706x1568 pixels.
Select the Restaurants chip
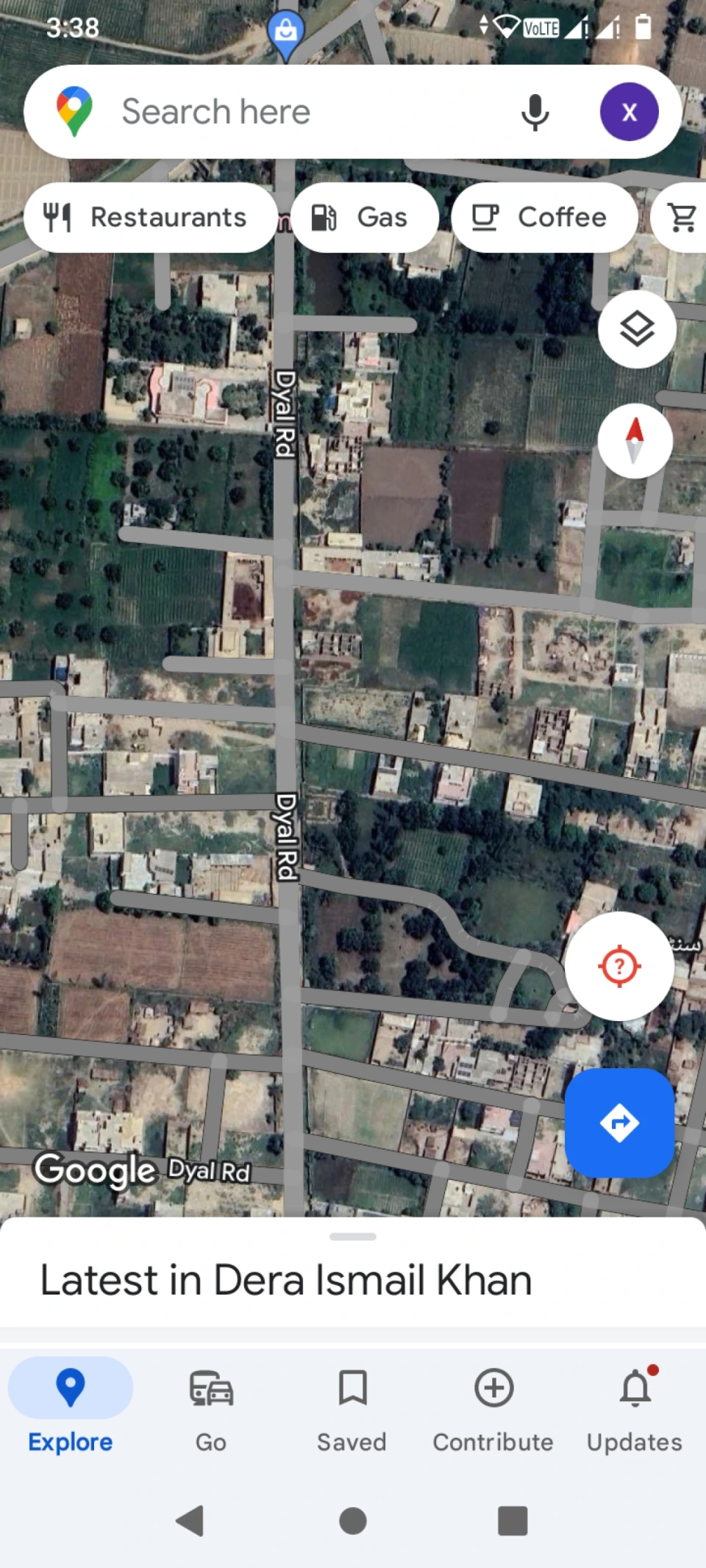point(151,218)
